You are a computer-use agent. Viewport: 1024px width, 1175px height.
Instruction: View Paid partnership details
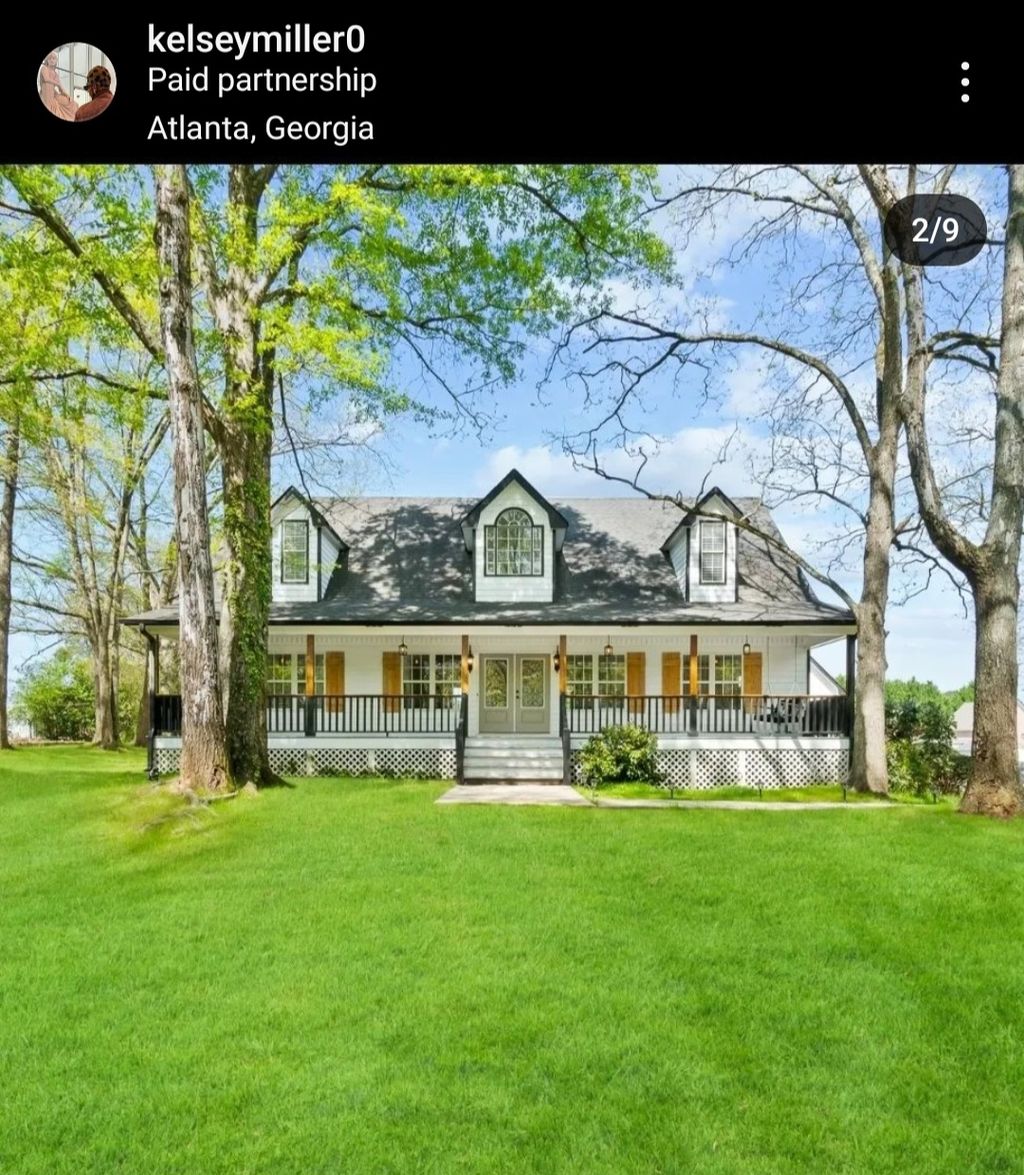pyautogui.click(x=261, y=81)
